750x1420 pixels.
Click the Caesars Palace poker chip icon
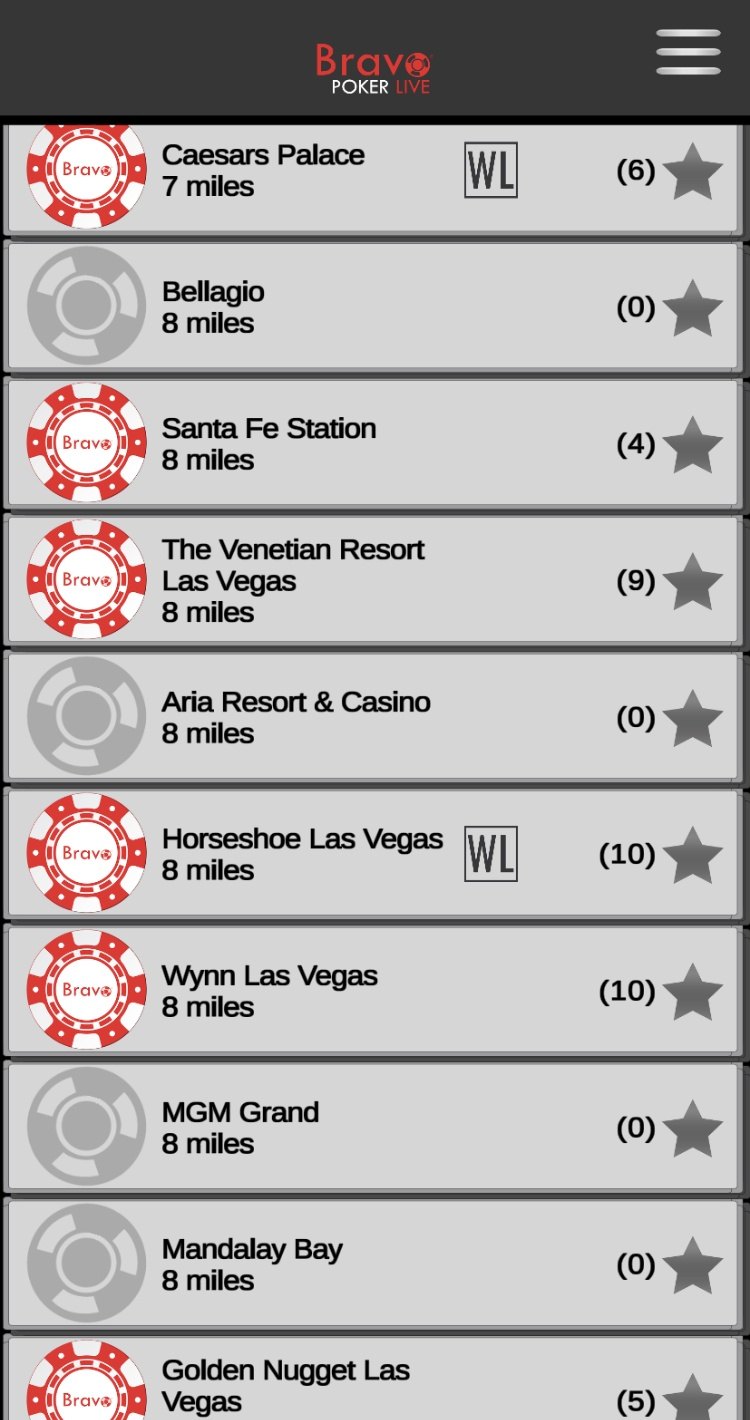85,168
